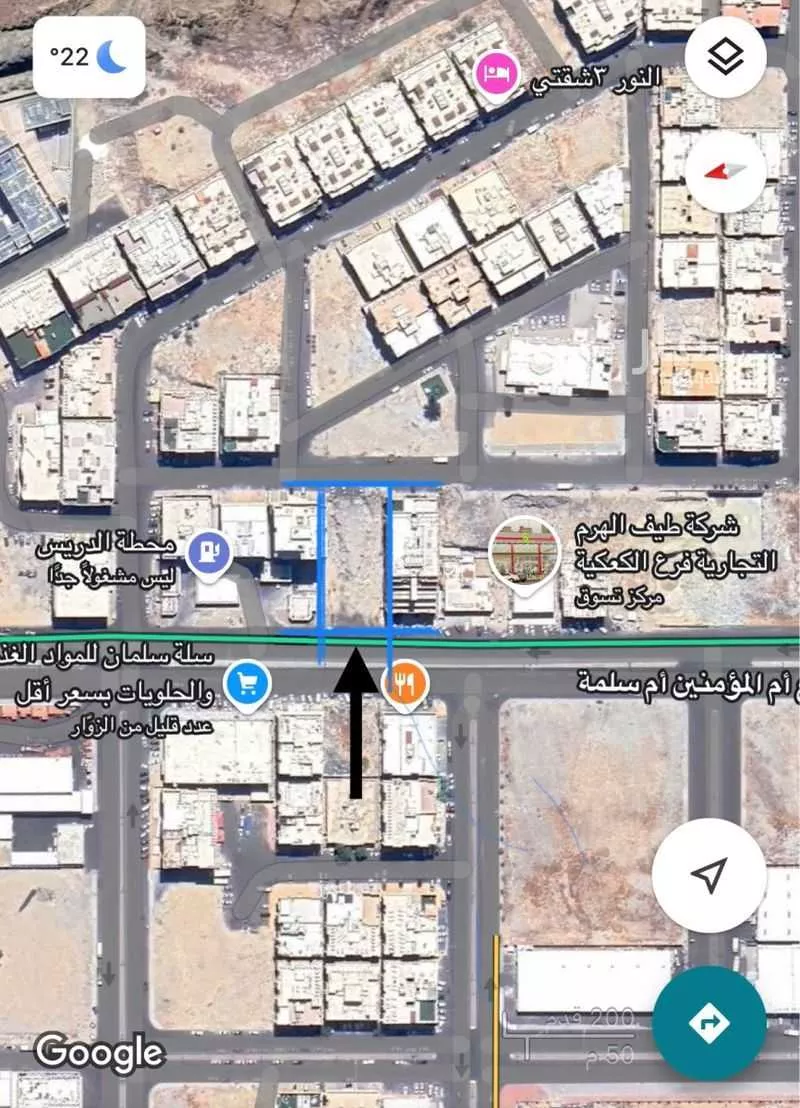Image resolution: width=800 pixels, height=1108 pixels.
Task: Open the 22° weather widget
Action: [89, 56]
